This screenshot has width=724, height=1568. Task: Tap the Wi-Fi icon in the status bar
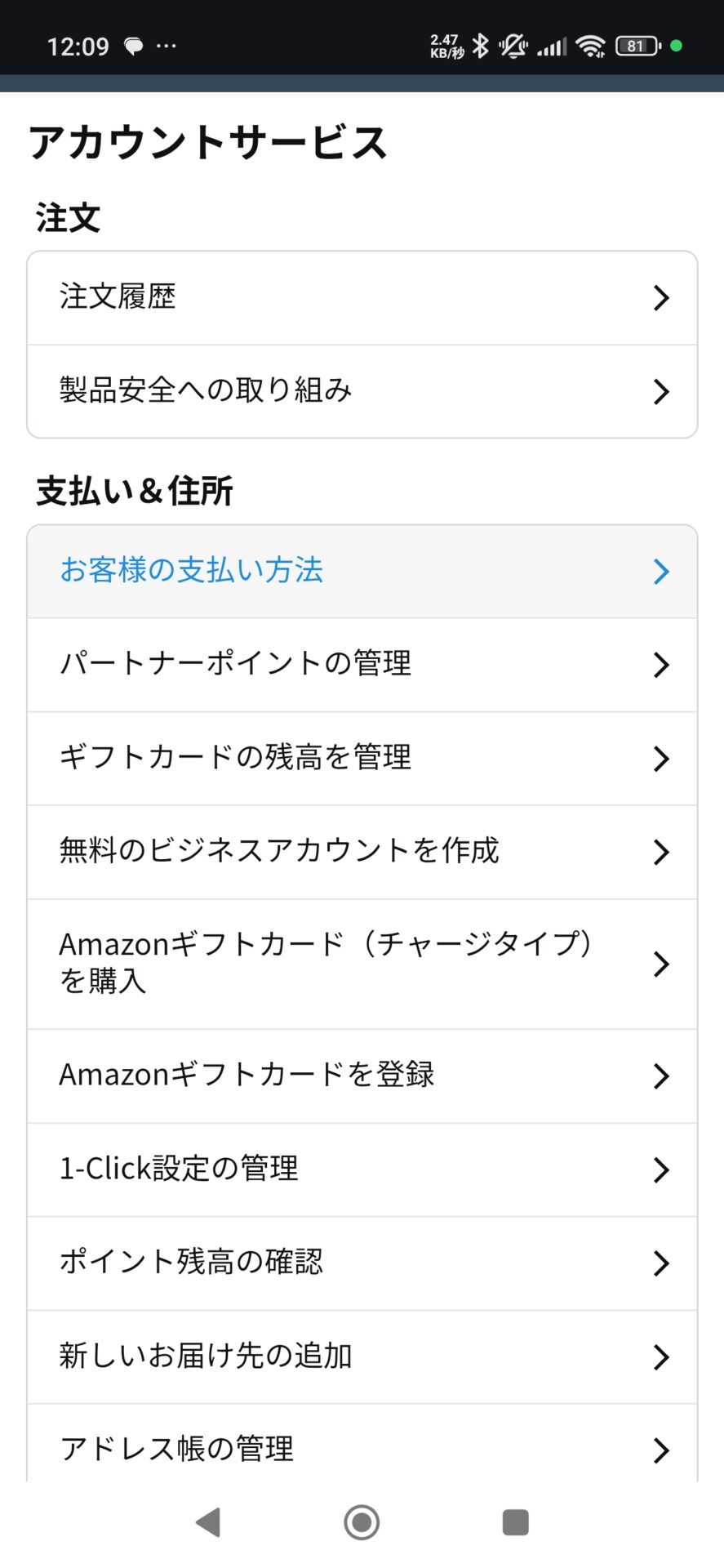pos(593,47)
